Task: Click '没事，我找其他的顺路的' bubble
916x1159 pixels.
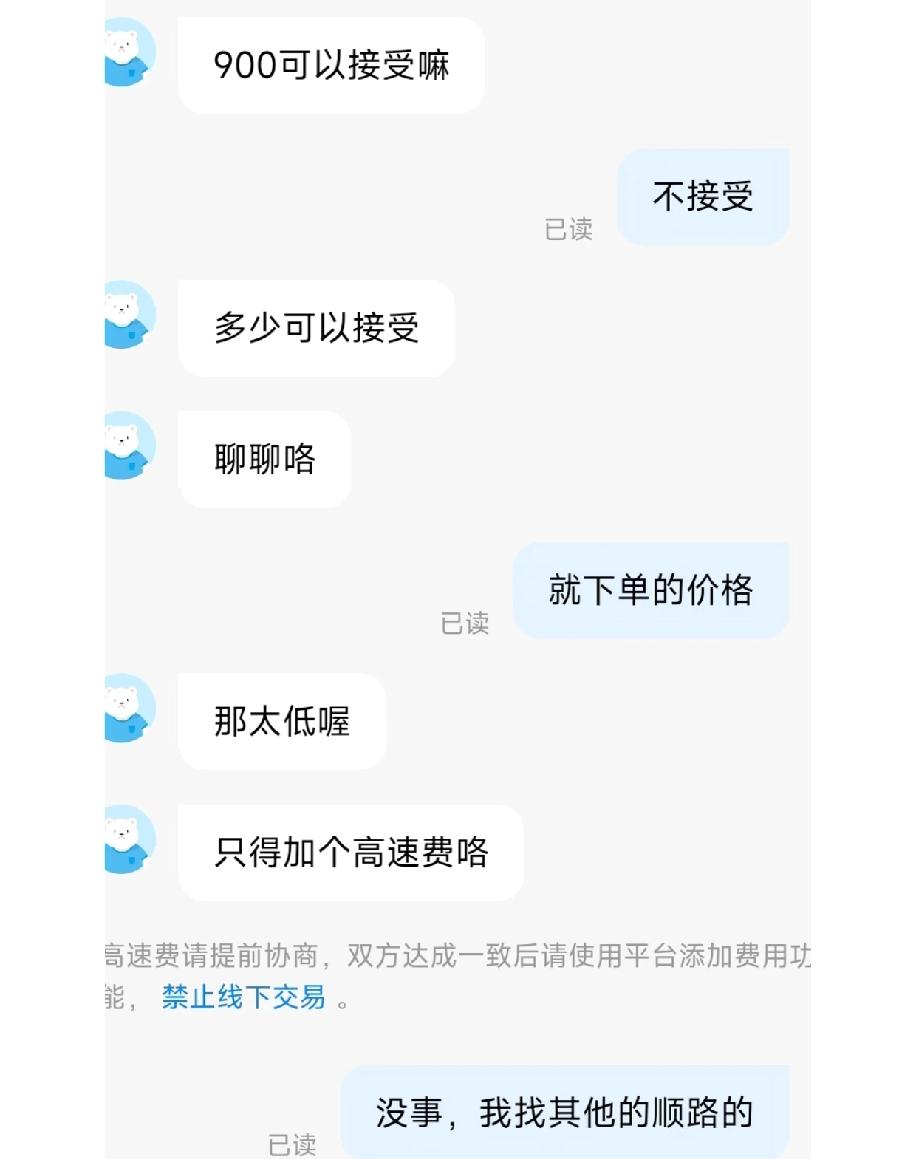Action: point(567,1112)
